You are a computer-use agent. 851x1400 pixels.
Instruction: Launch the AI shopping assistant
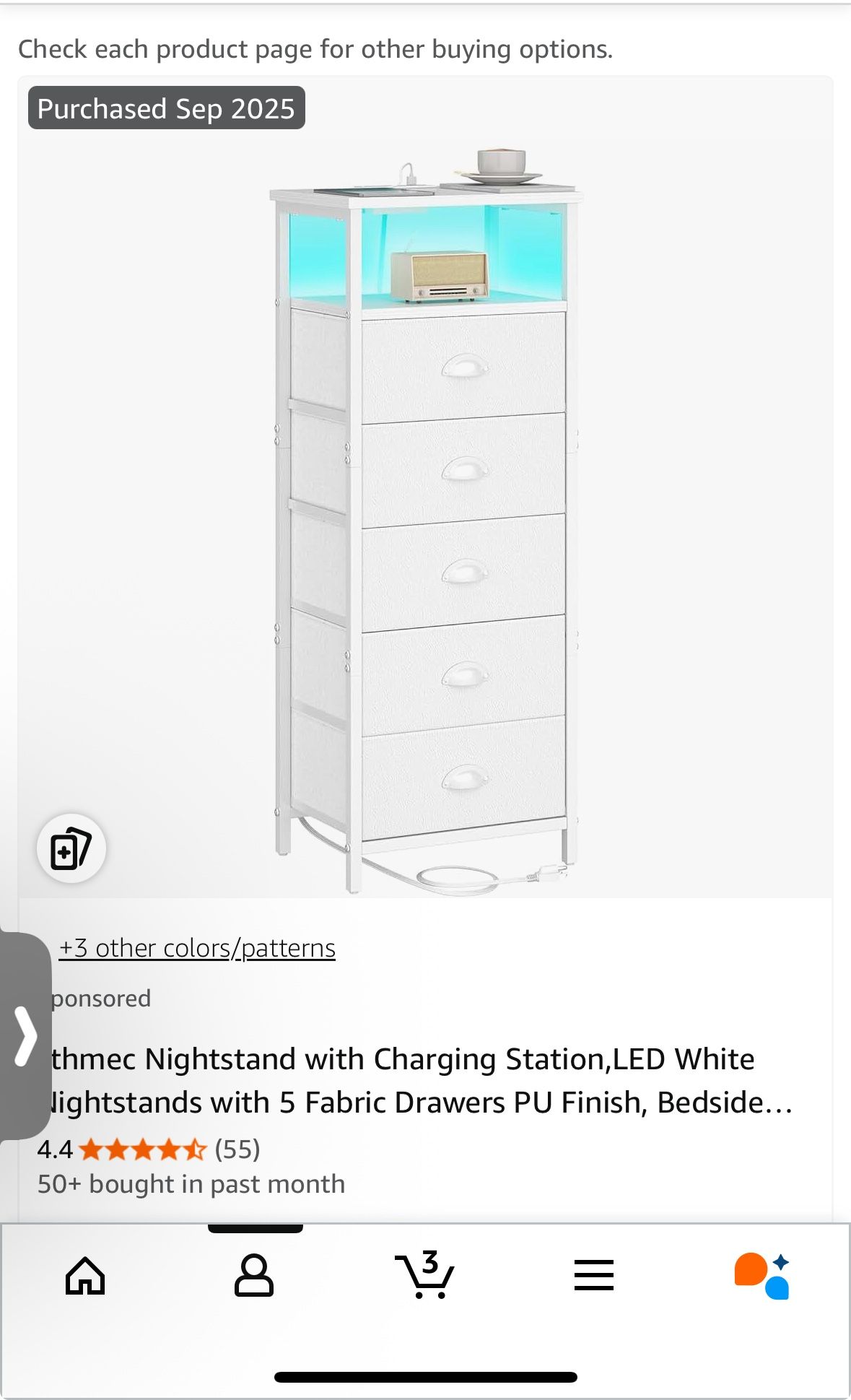(x=762, y=1276)
